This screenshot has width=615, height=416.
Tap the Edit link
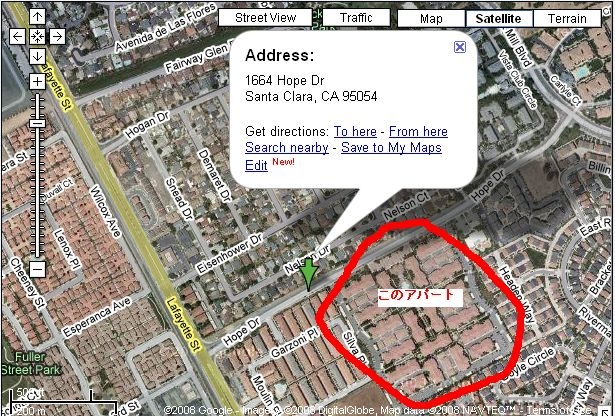tap(256, 165)
